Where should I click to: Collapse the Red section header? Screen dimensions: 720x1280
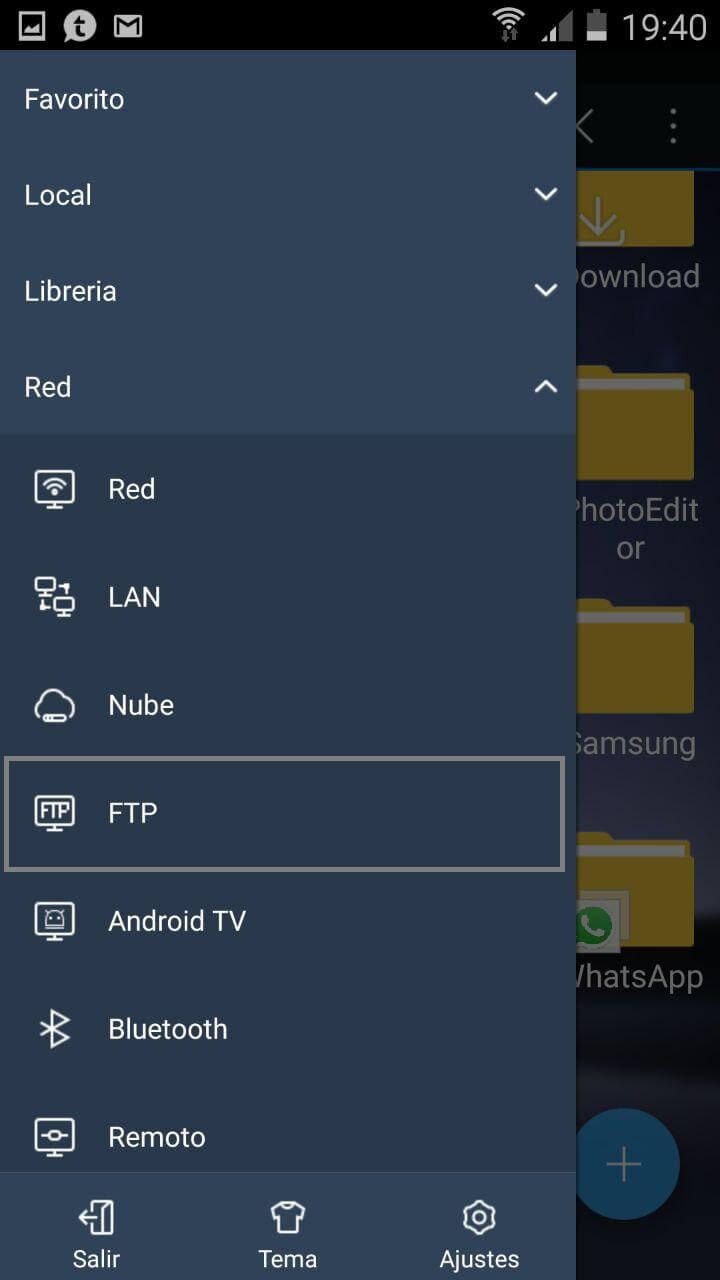click(x=287, y=387)
